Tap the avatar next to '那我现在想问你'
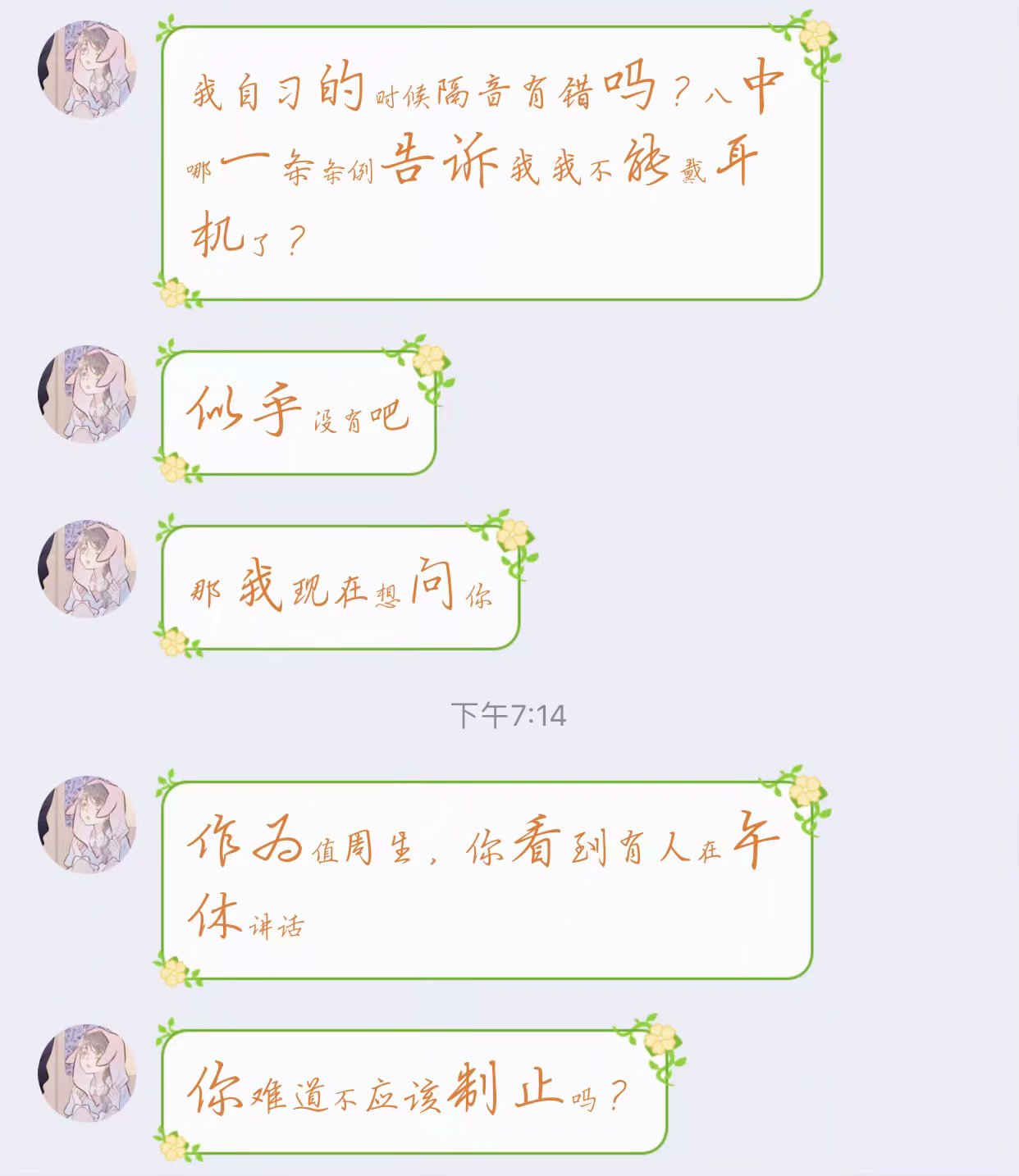 tap(87, 568)
